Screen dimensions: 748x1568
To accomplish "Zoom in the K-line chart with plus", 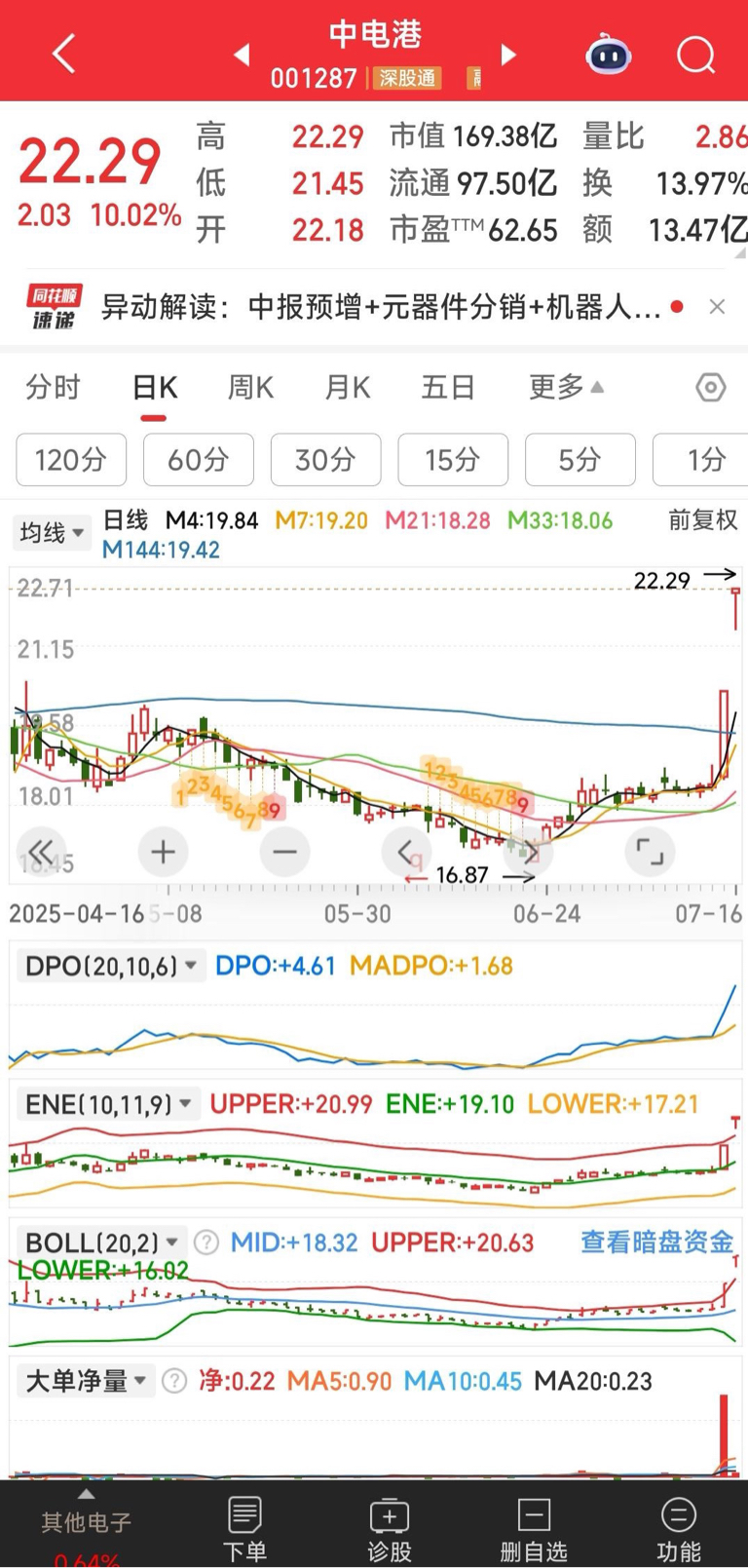I will point(164,852).
